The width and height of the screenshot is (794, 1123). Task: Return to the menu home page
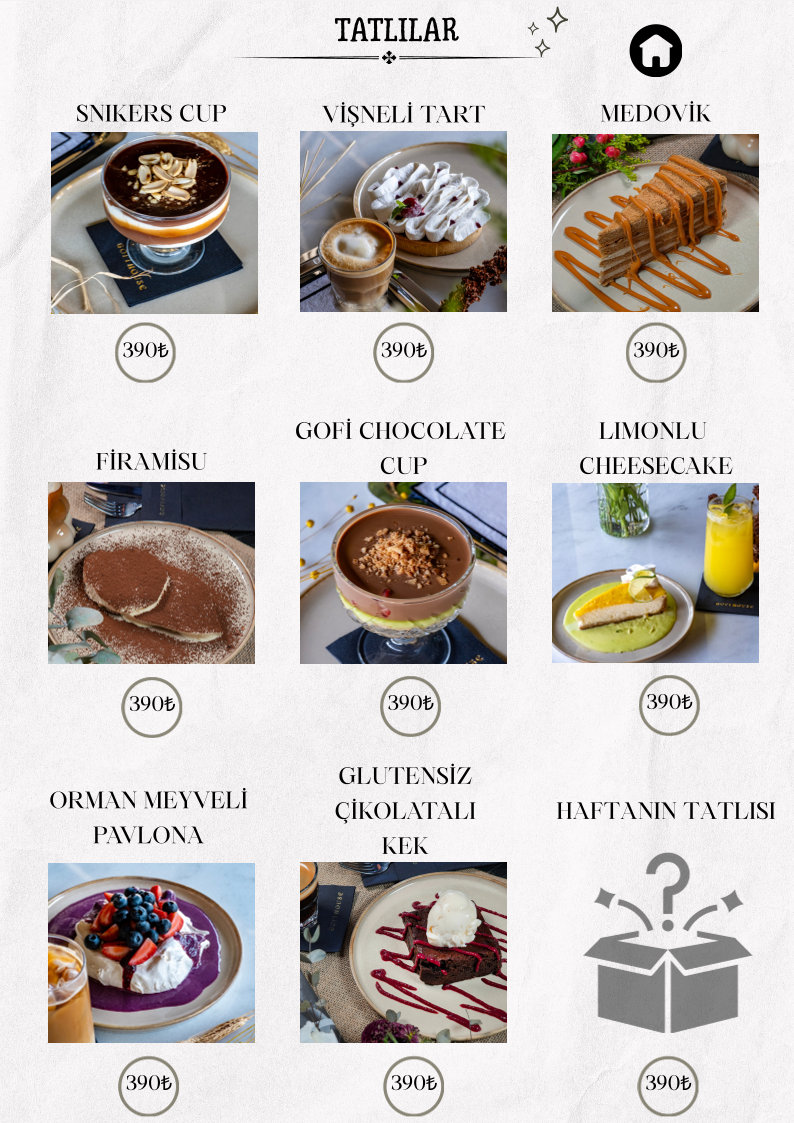655,51
